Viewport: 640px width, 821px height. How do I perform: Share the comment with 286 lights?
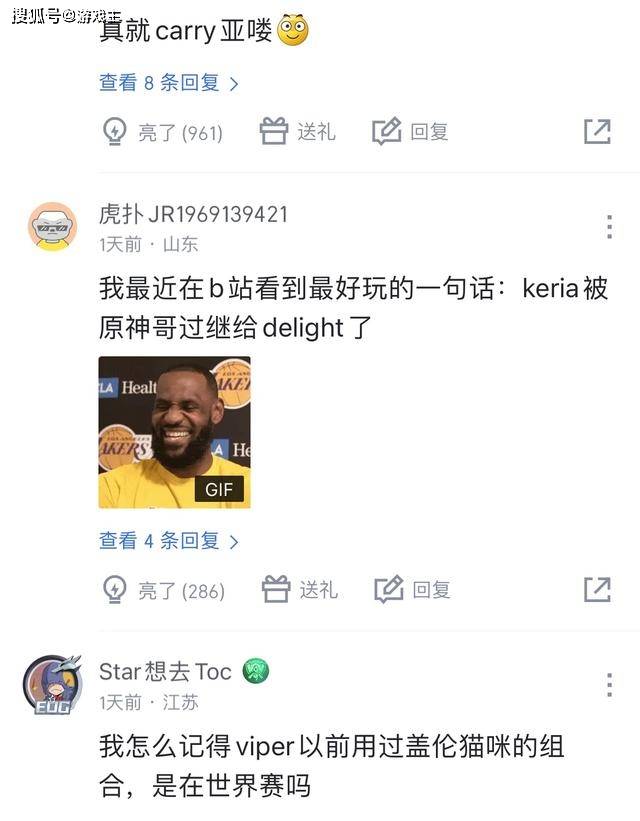pos(597,590)
